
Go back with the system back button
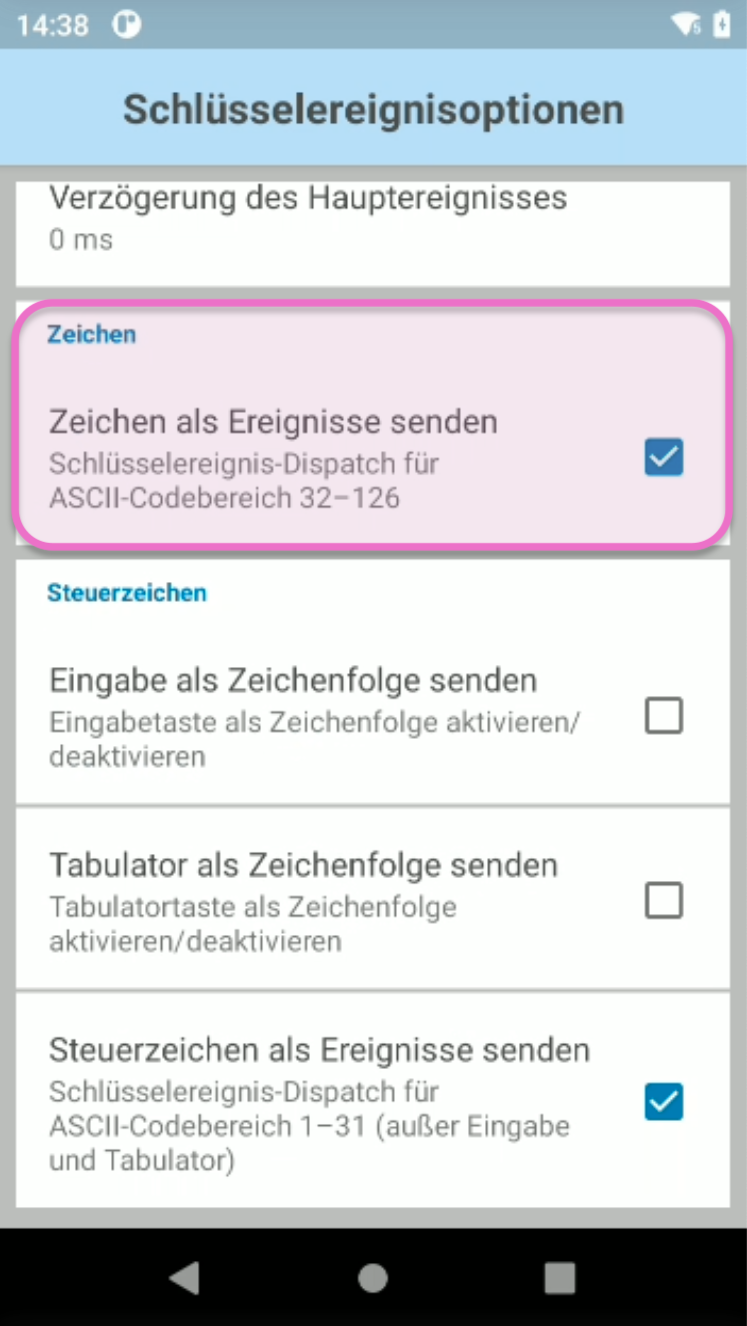point(185,1277)
